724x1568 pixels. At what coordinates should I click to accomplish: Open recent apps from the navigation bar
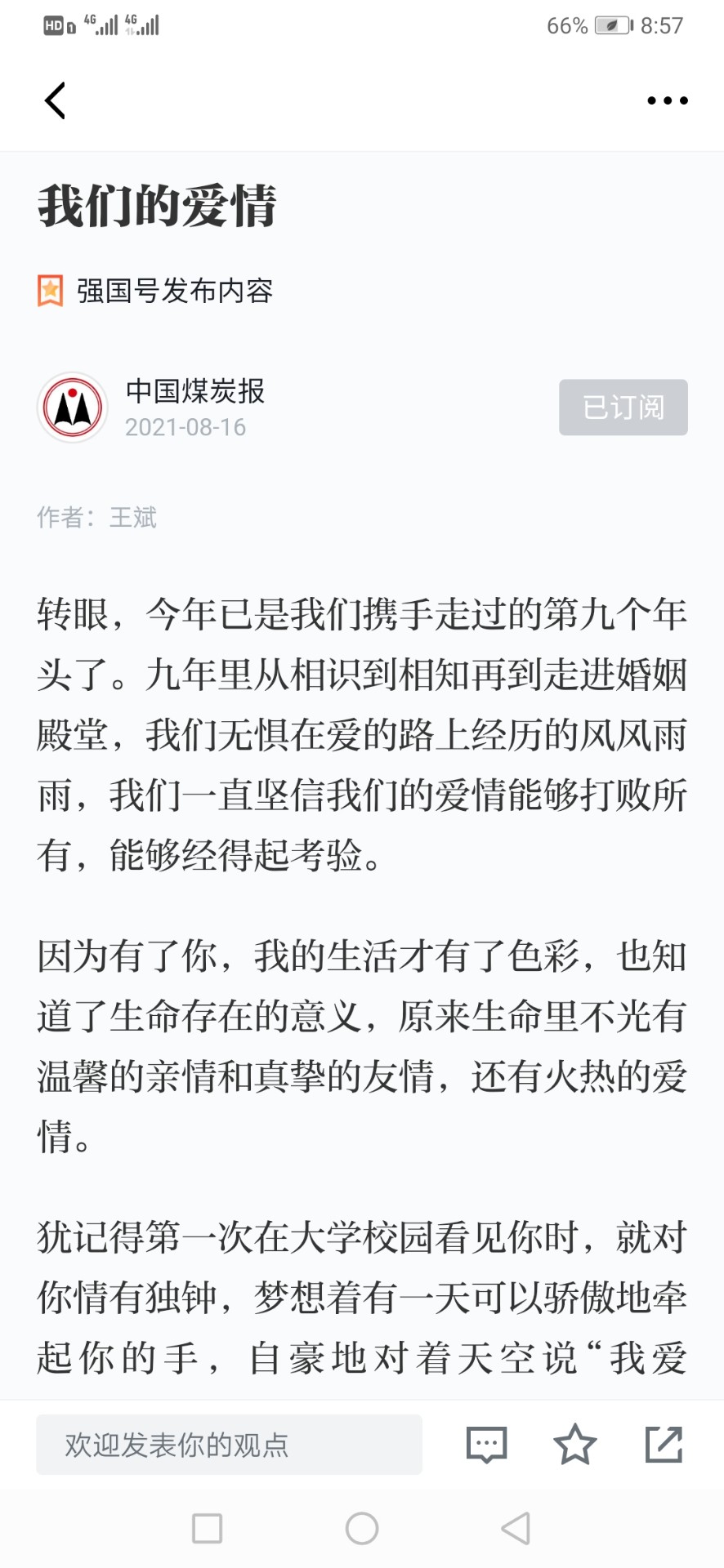tap(207, 1528)
